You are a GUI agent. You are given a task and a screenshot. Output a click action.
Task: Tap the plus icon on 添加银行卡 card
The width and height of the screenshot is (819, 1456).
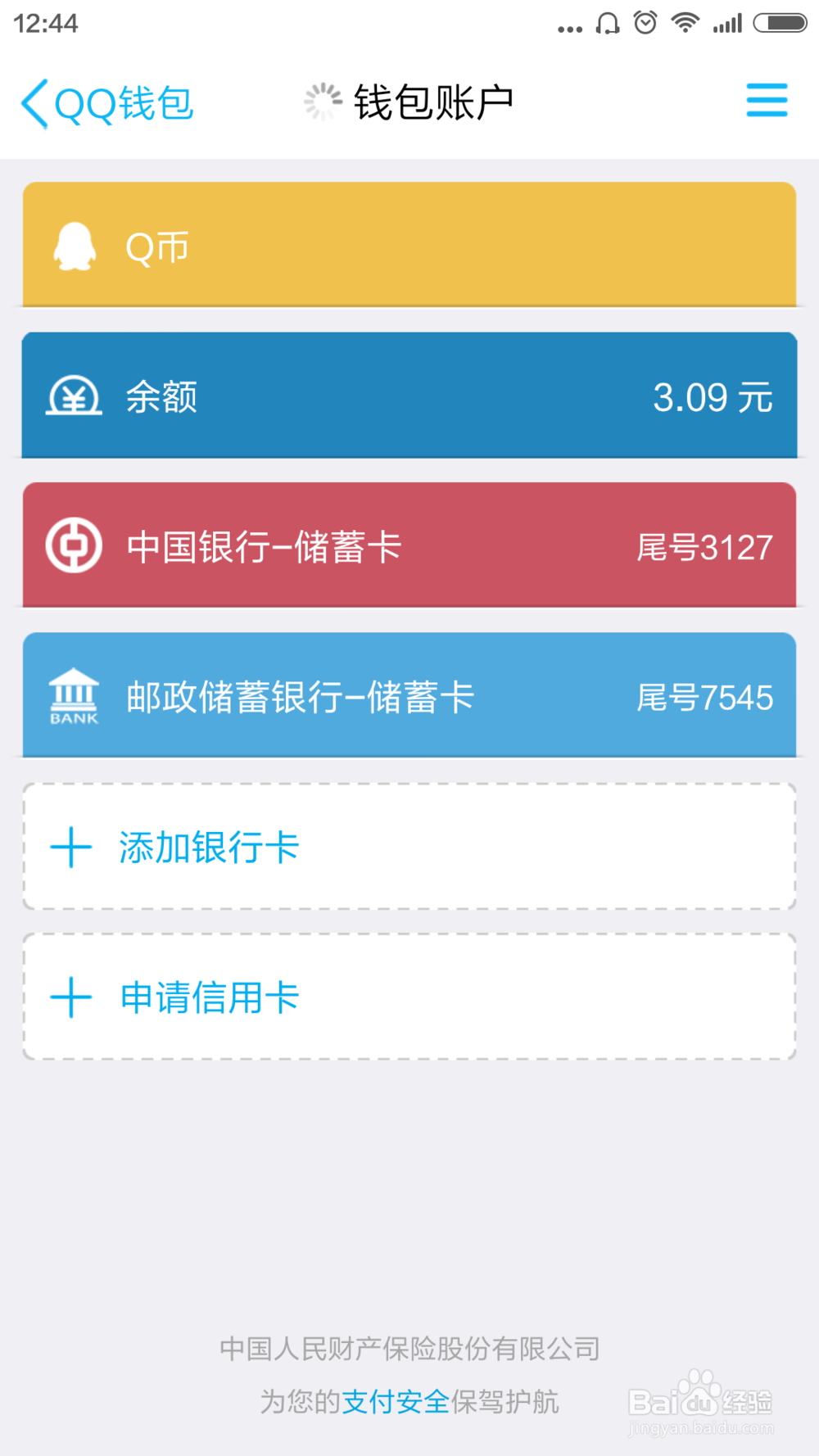click(x=70, y=848)
